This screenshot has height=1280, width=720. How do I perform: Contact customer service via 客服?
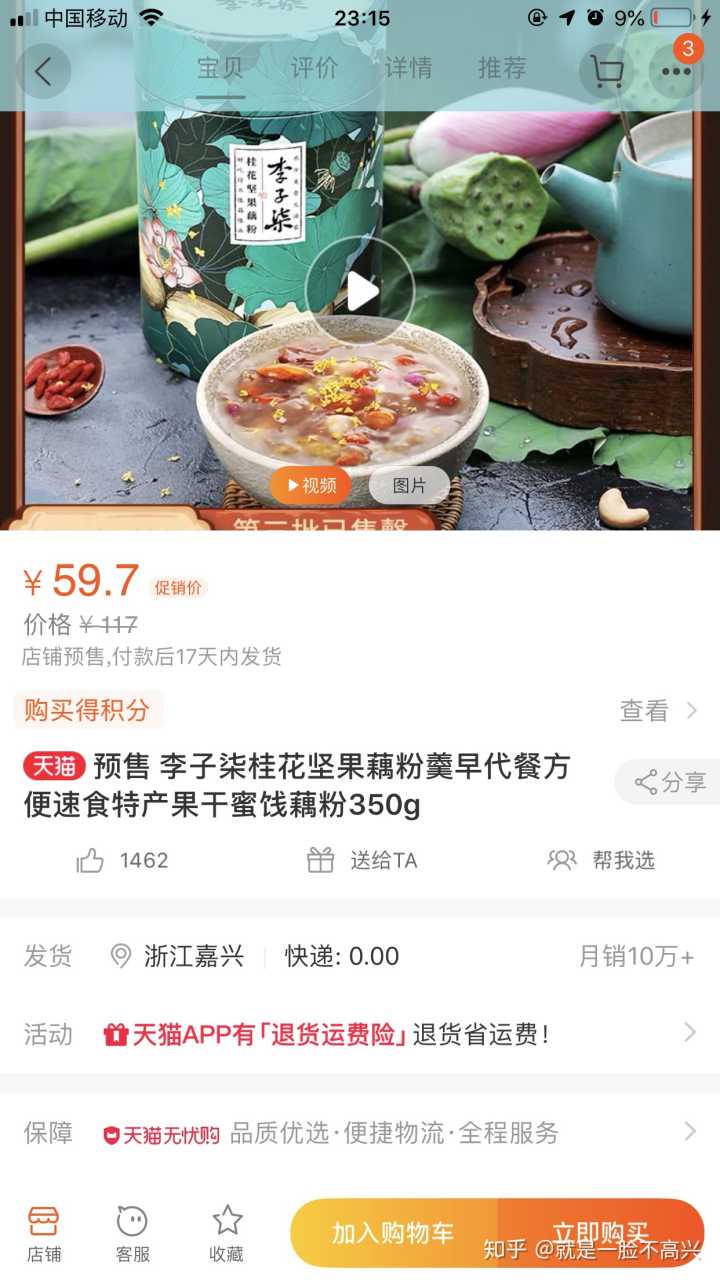(x=132, y=1233)
